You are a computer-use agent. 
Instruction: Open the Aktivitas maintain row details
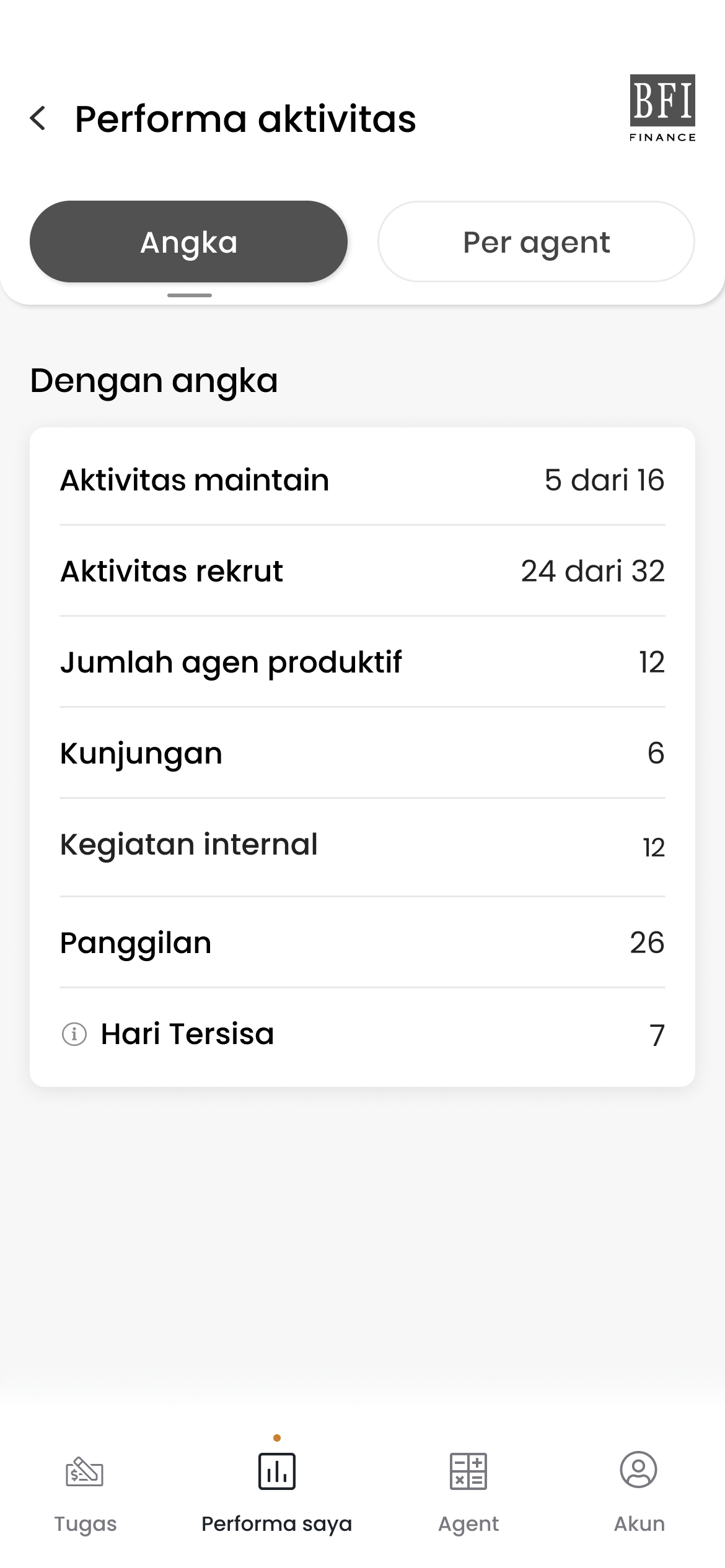361,480
